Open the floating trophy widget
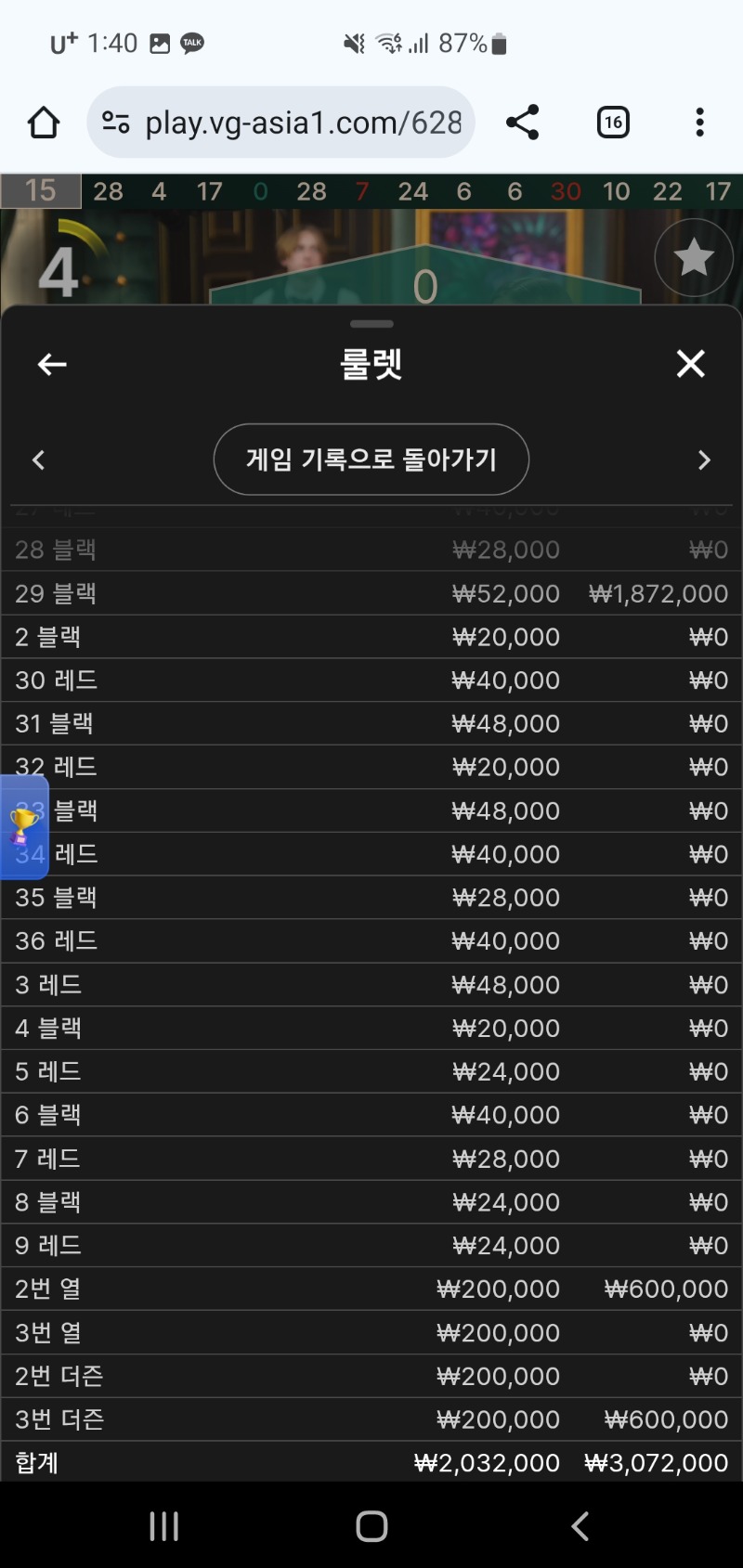 click(x=23, y=826)
